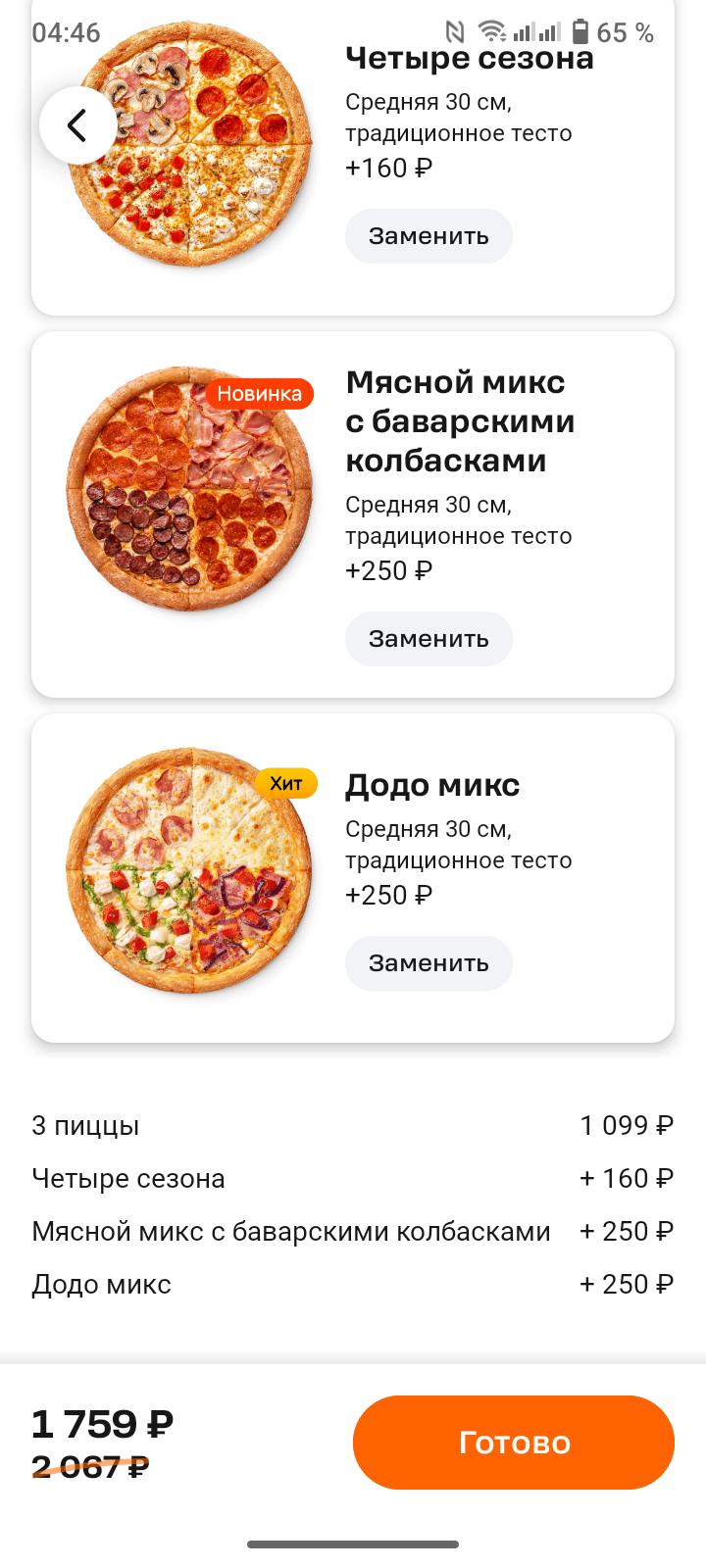Go back using the arrow button

click(x=77, y=125)
